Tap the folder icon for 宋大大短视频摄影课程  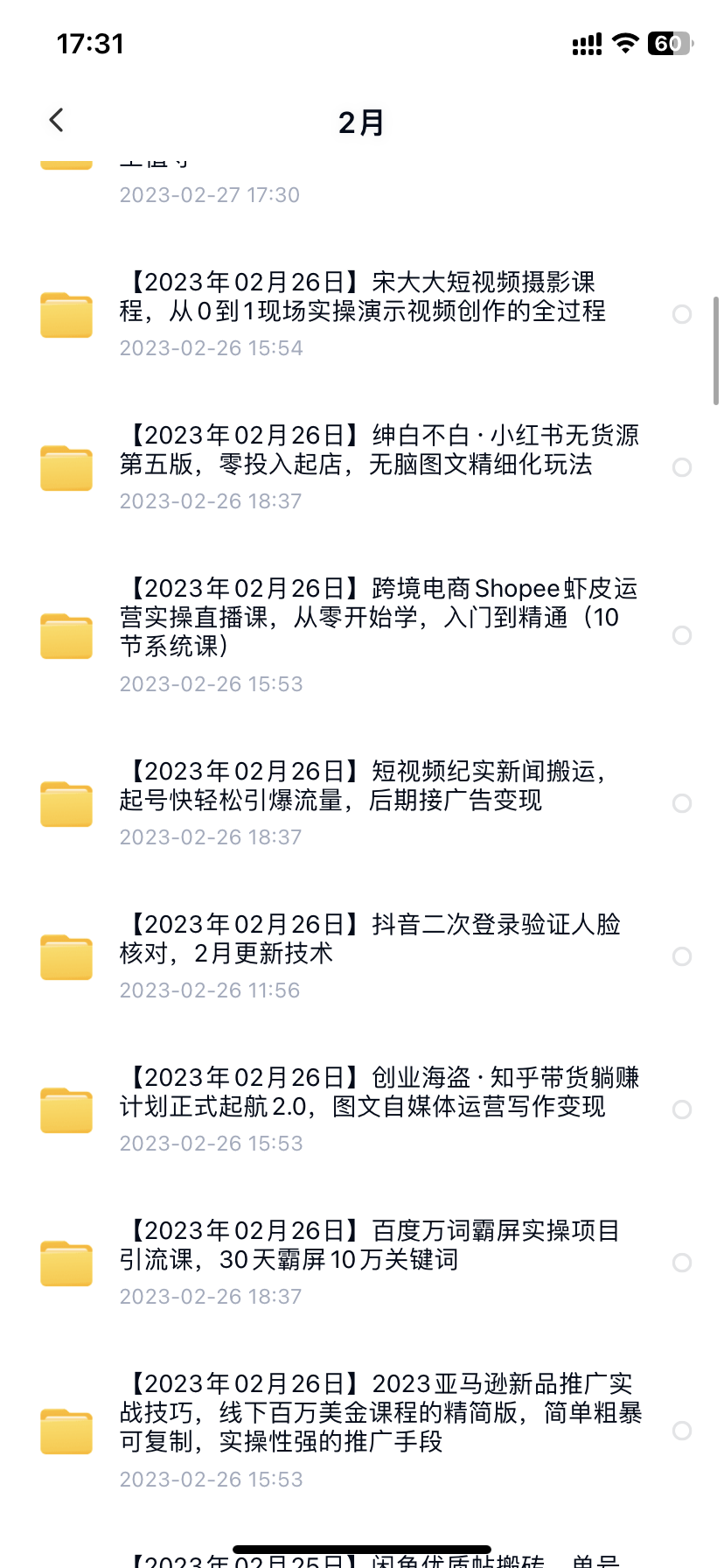click(66, 315)
